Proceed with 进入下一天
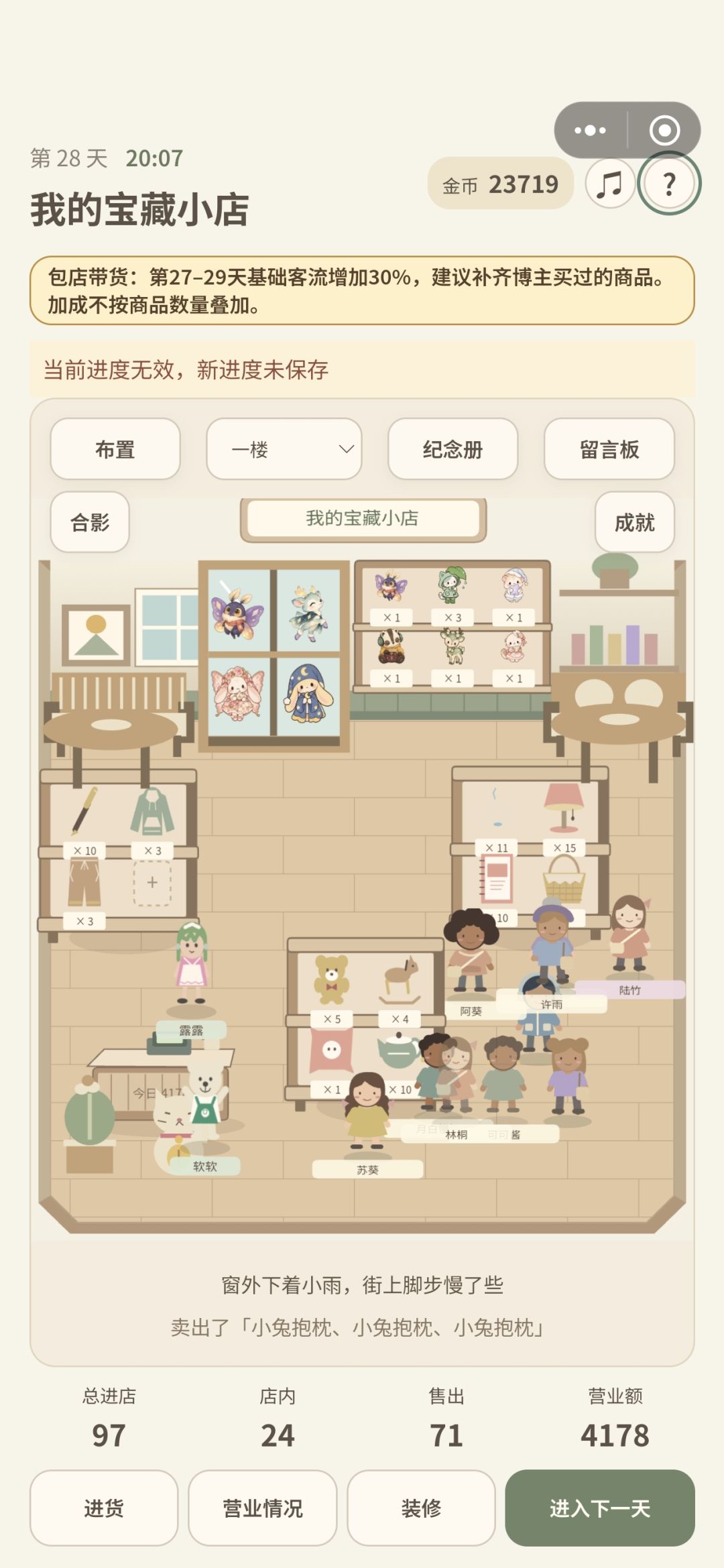This screenshot has height=1568, width=724. (x=600, y=1508)
